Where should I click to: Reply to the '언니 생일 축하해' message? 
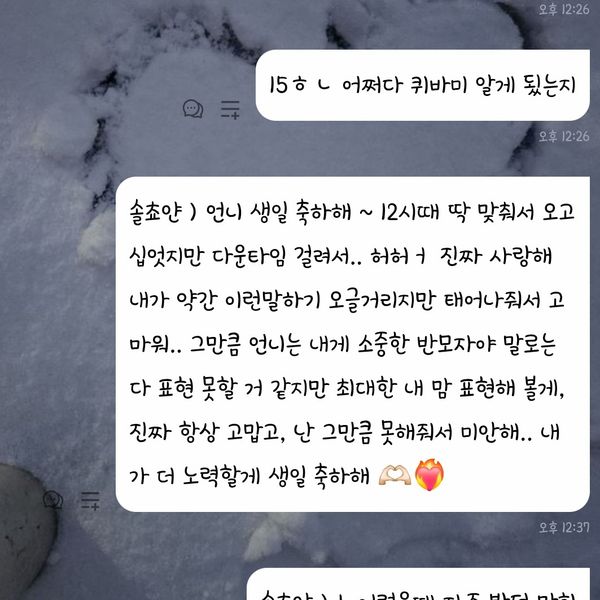tap(53, 497)
